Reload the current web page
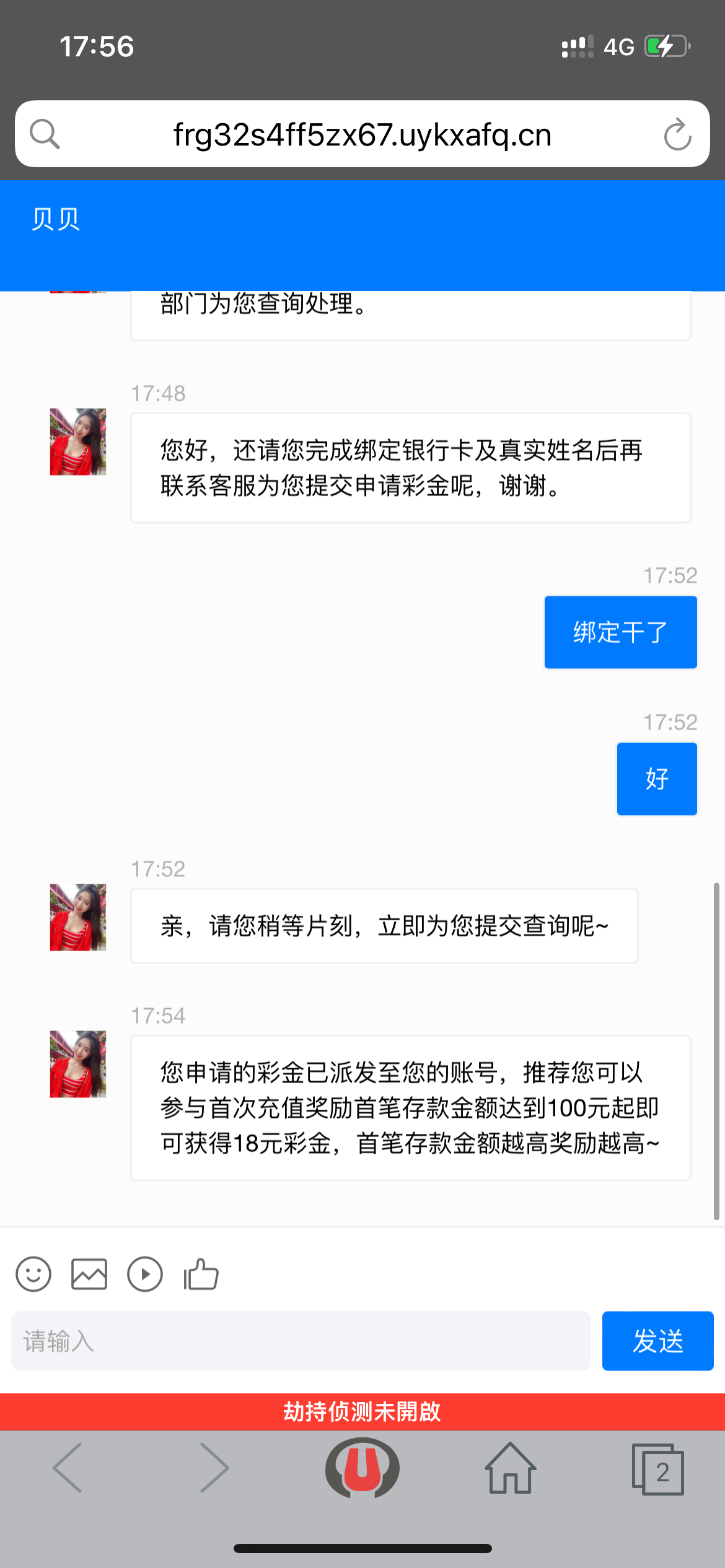 point(677,134)
